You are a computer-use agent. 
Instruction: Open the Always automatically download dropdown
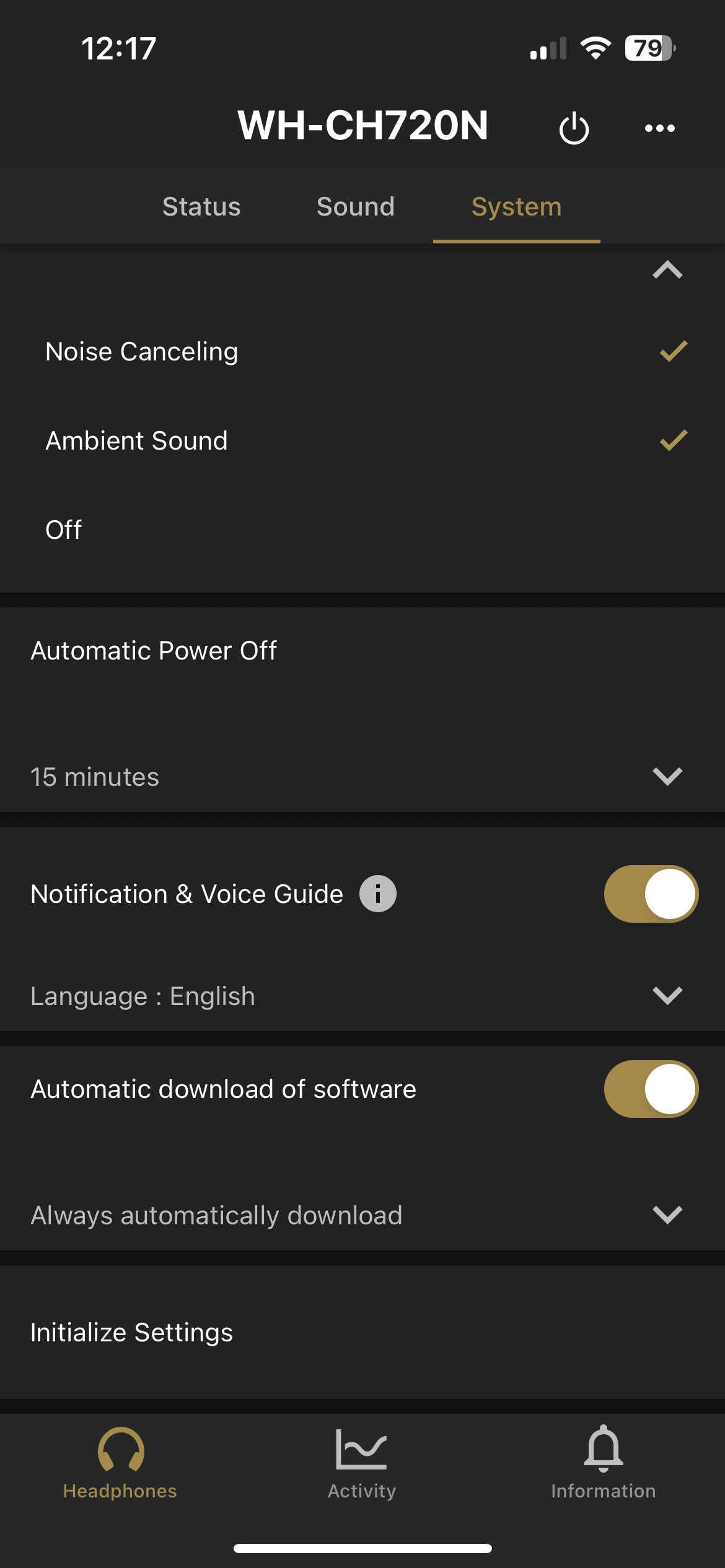[666, 1215]
